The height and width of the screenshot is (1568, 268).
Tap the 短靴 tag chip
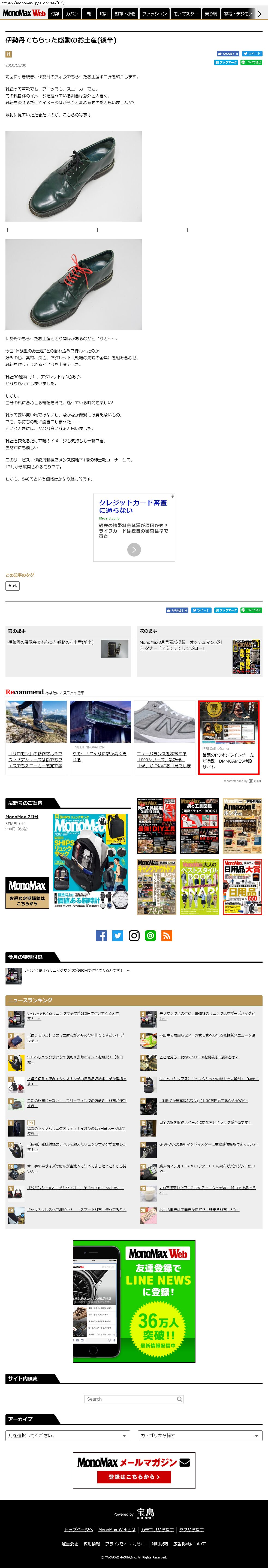coord(13,585)
